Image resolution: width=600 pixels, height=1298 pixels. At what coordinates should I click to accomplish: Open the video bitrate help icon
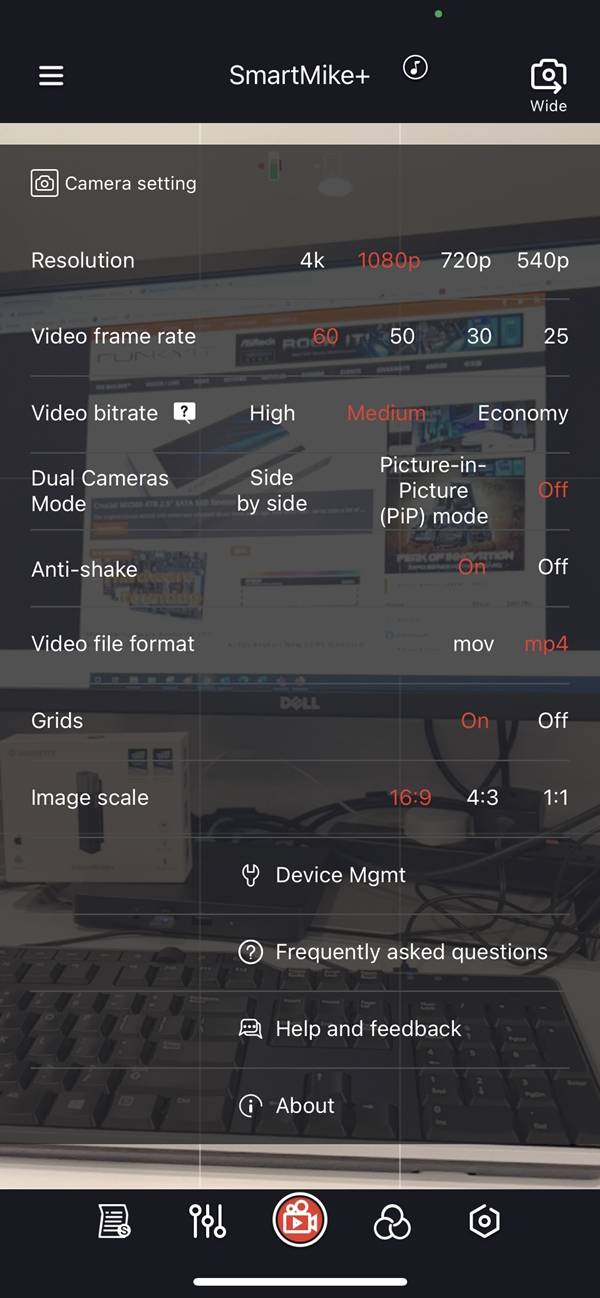[x=184, y=412]
